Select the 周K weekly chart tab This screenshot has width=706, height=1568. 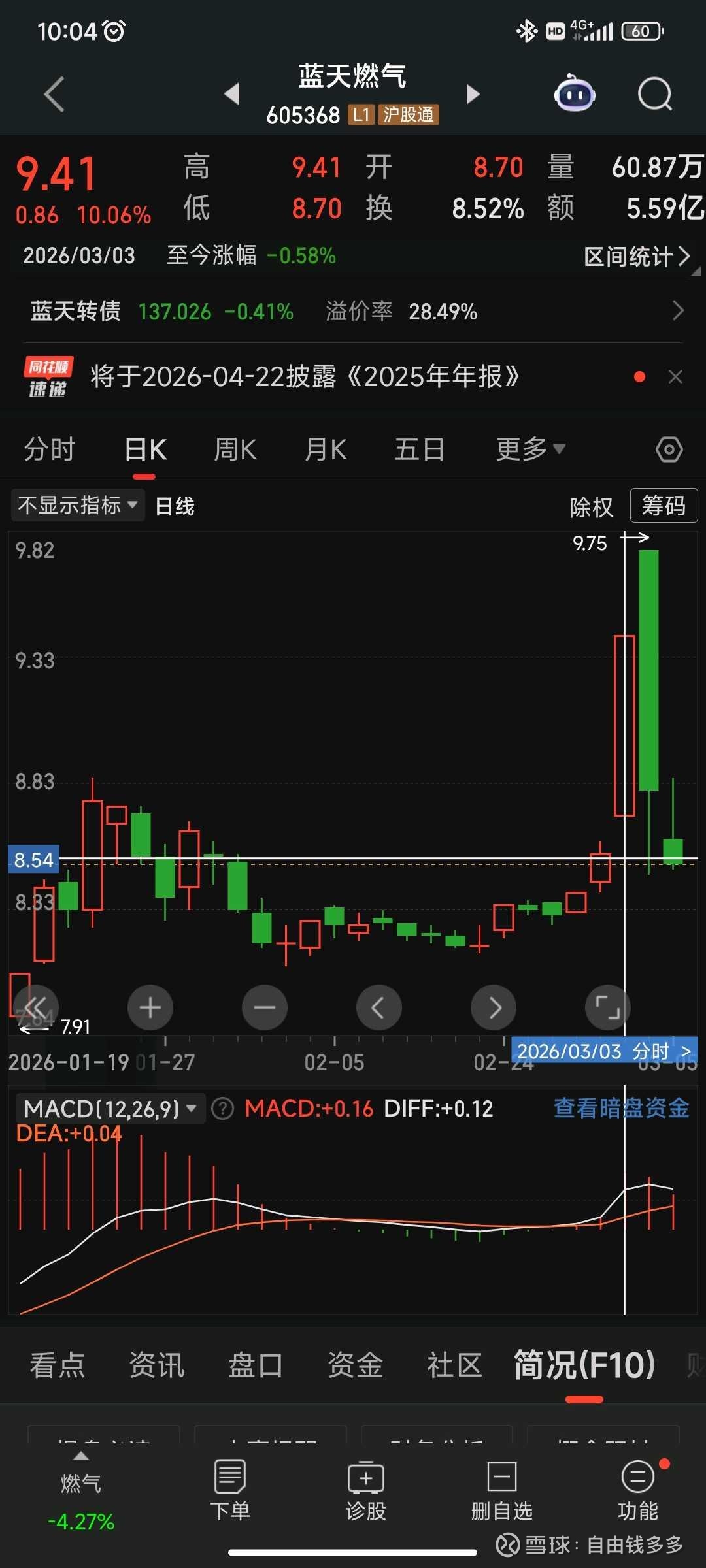(235, 449)
